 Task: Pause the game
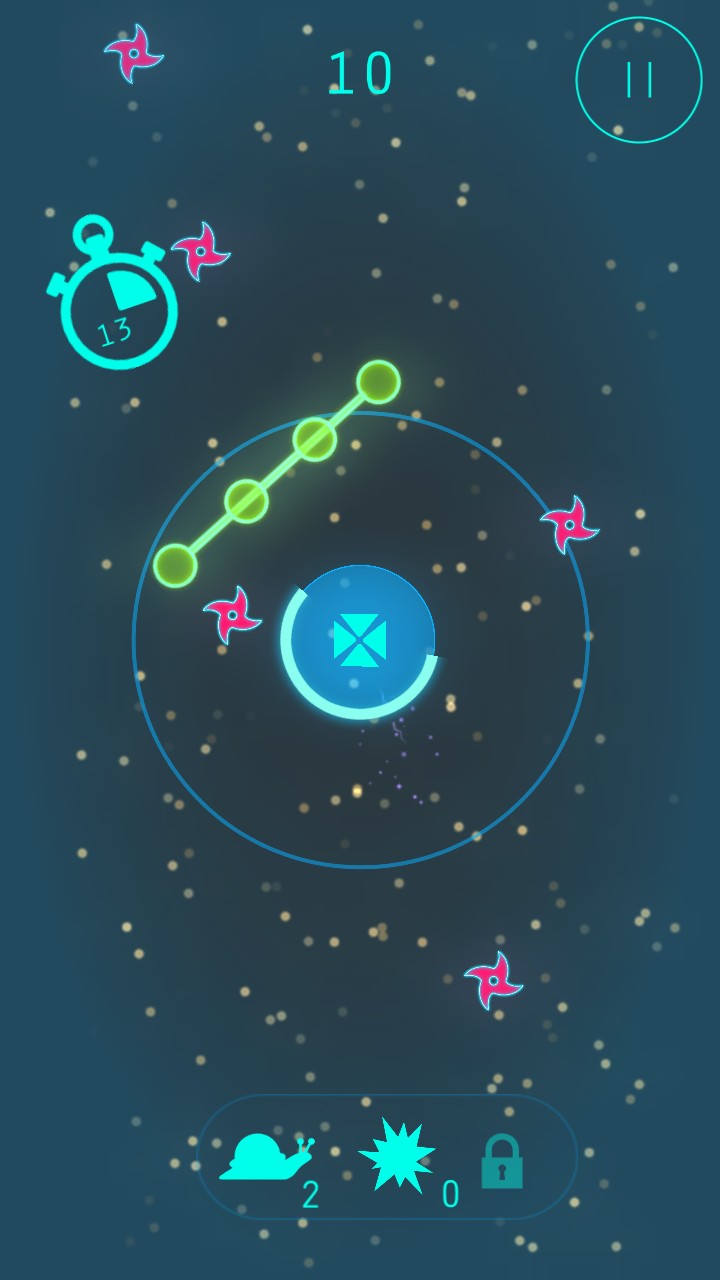coord(639,80)
